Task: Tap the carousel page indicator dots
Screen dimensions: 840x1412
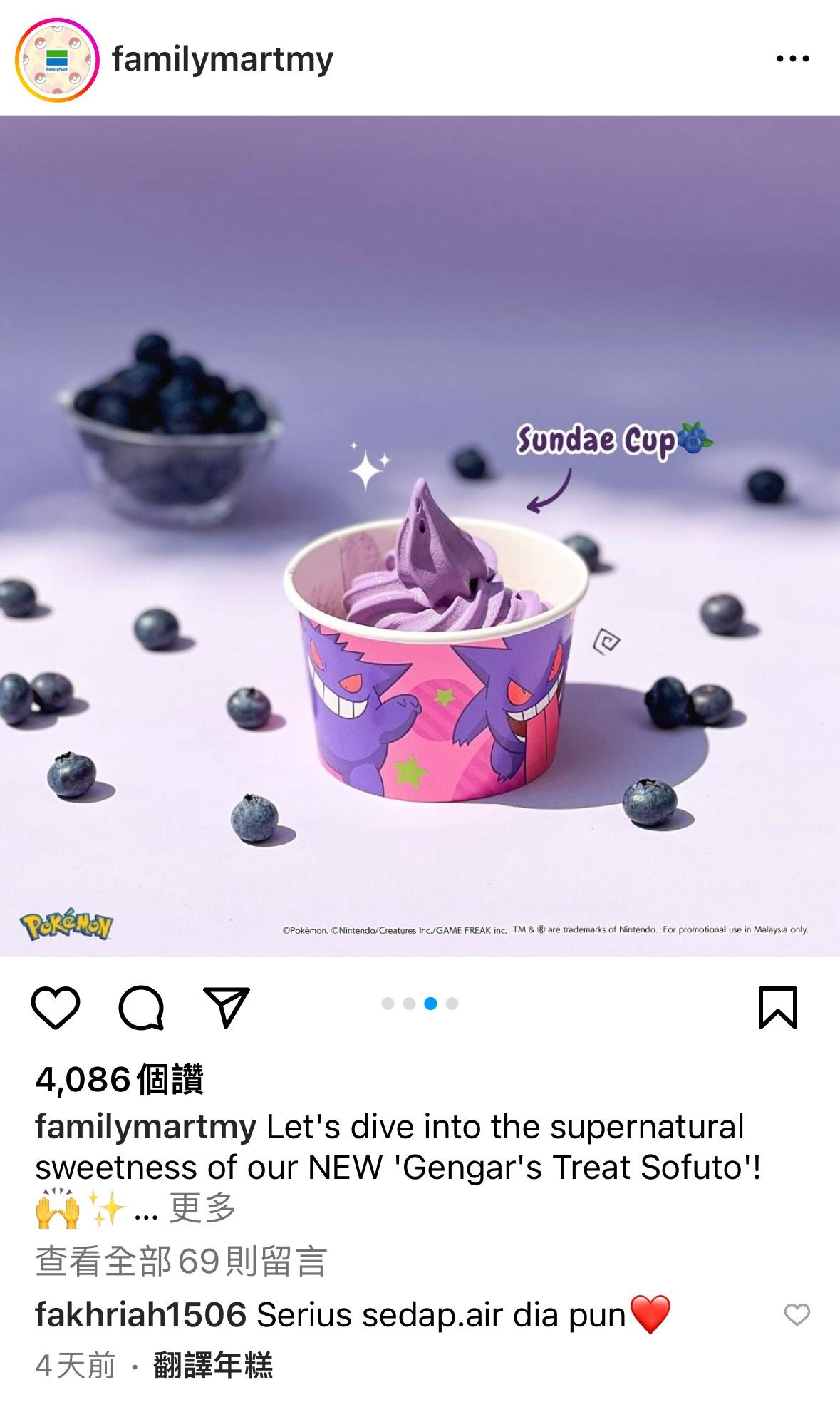Action: [x=420, y=1004]
